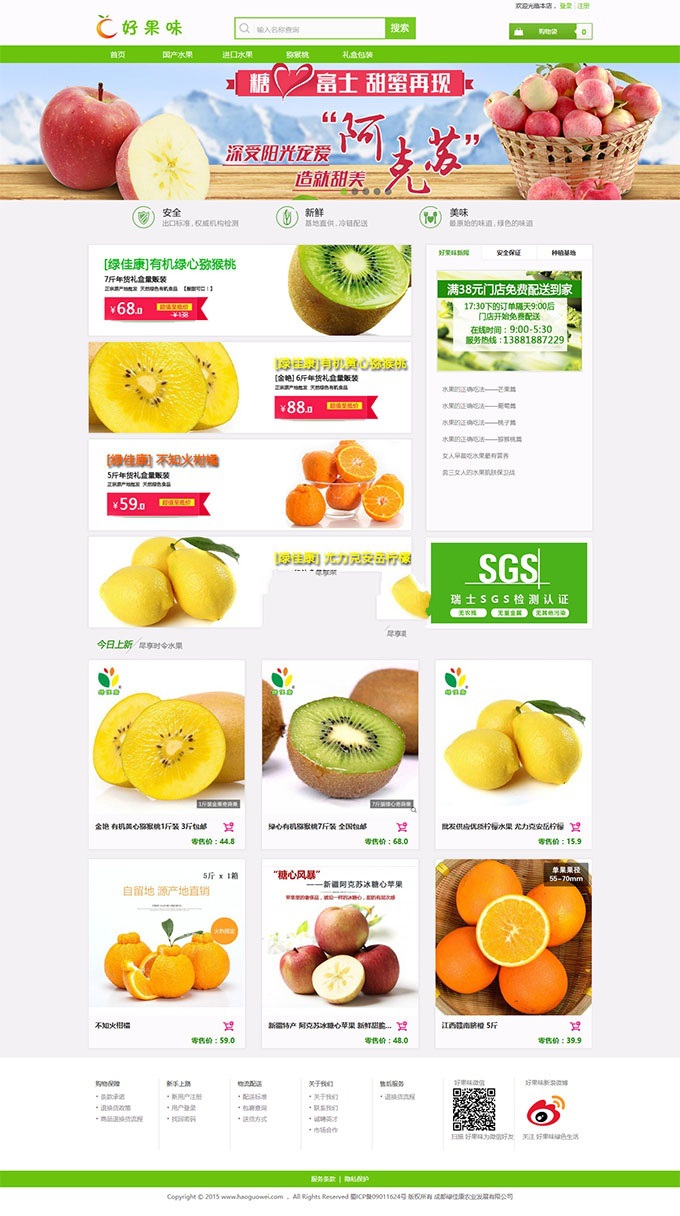The width and height of the screenshot is (680, 1216).
Task: Open the 国产水果 category
Action: [x=177, y=55]
